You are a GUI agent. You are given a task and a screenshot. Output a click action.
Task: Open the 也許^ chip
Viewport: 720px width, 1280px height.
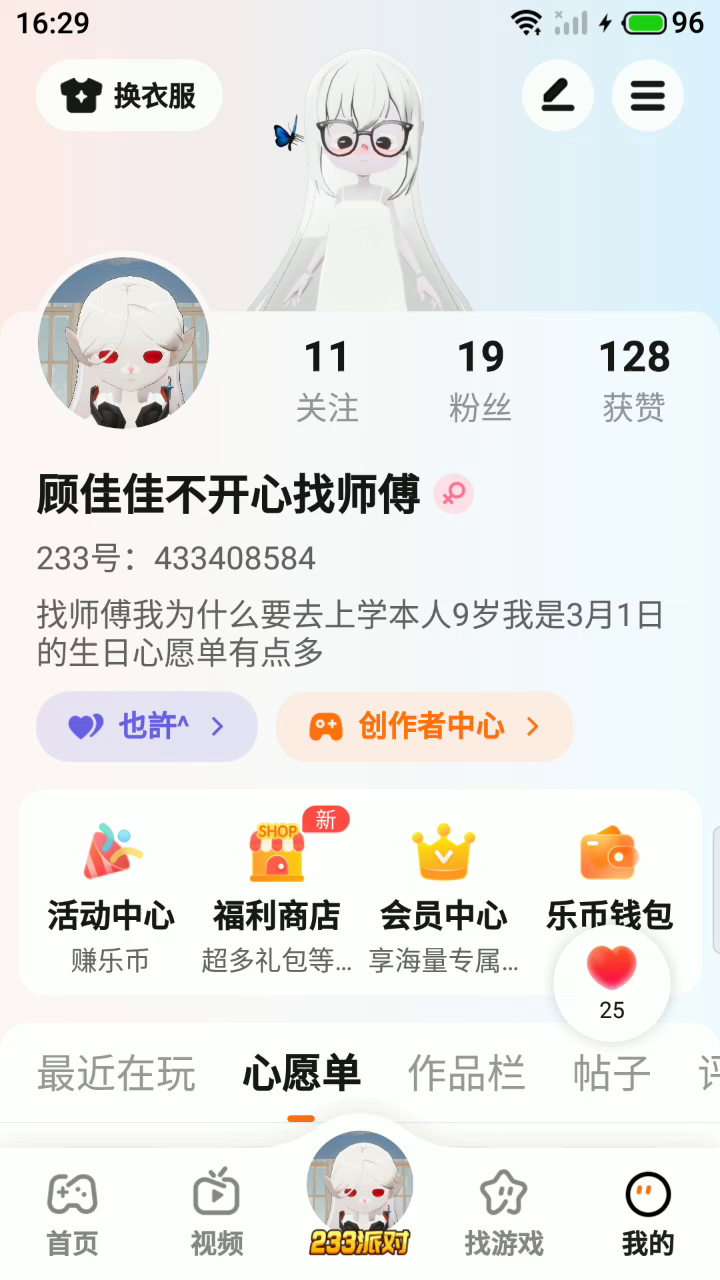[147, 726]
